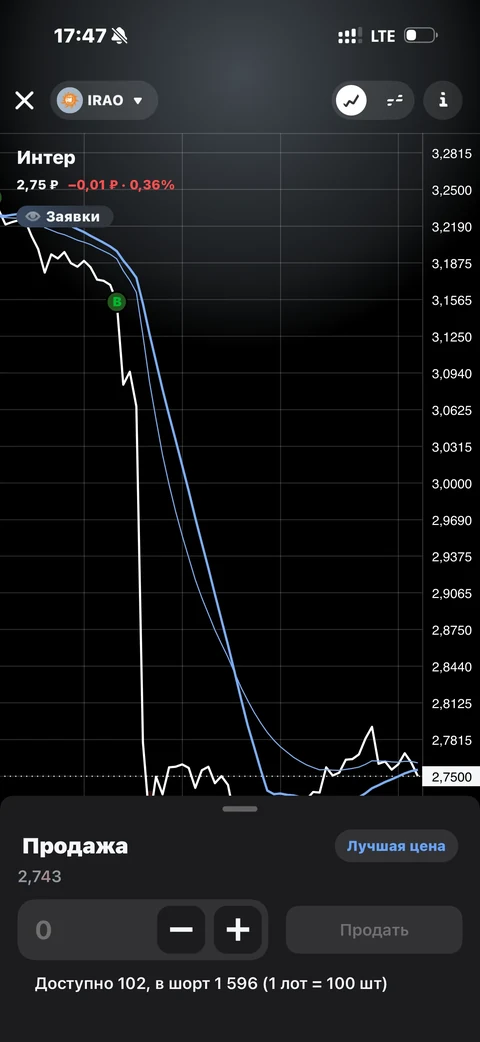480x1042 pixels.
Task: Open instrument info icon
Action: click(443, 100)
